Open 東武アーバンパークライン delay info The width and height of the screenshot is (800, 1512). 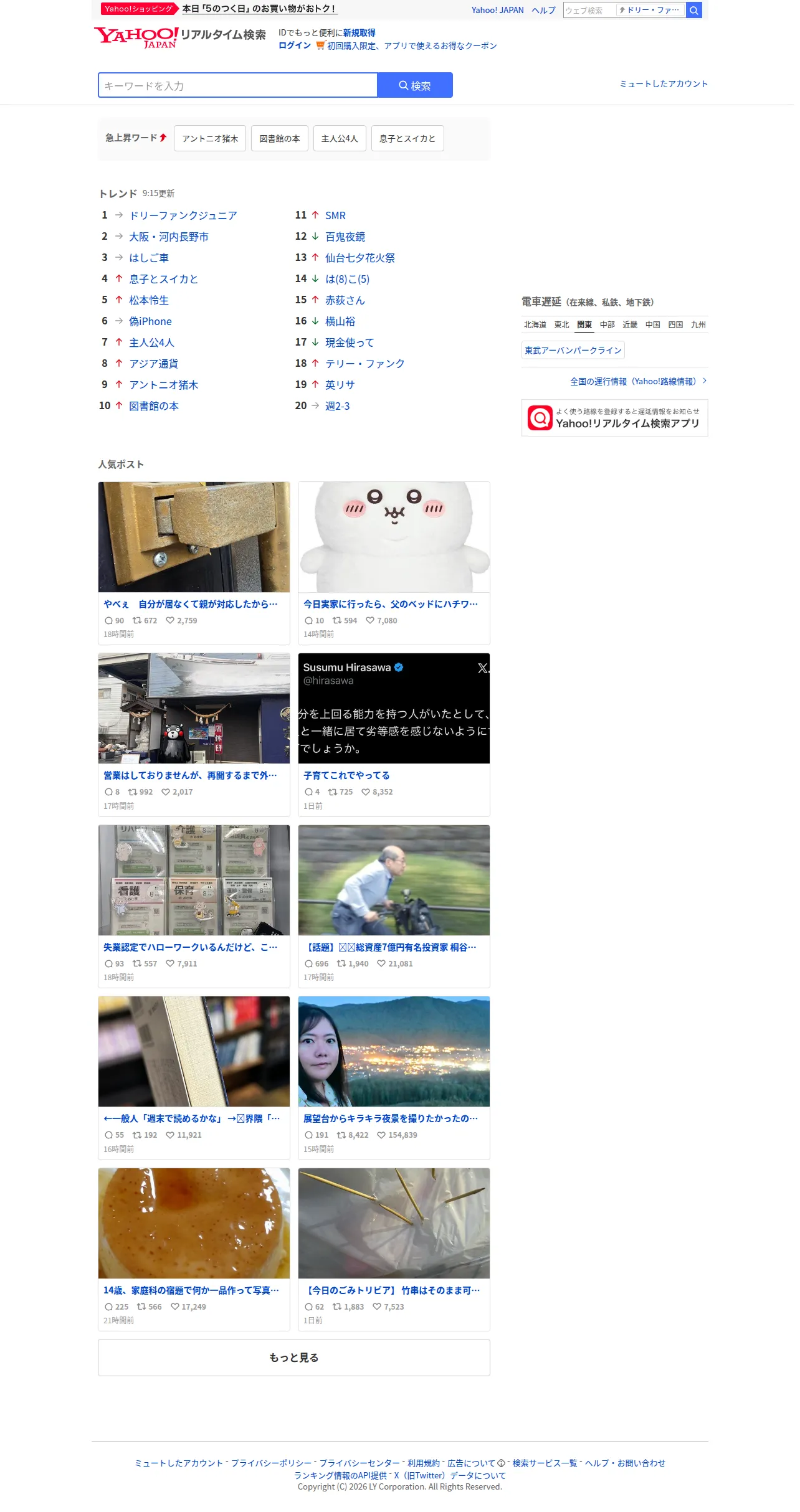coord(573,350)
